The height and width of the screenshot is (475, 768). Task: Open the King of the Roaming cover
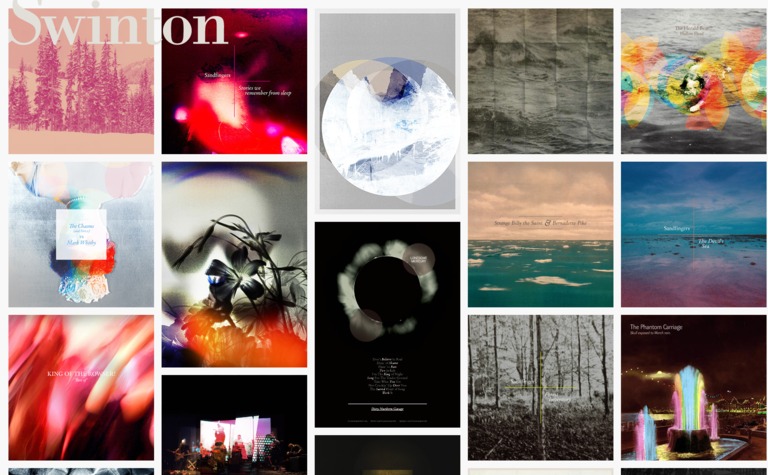[x=81, y=387]
